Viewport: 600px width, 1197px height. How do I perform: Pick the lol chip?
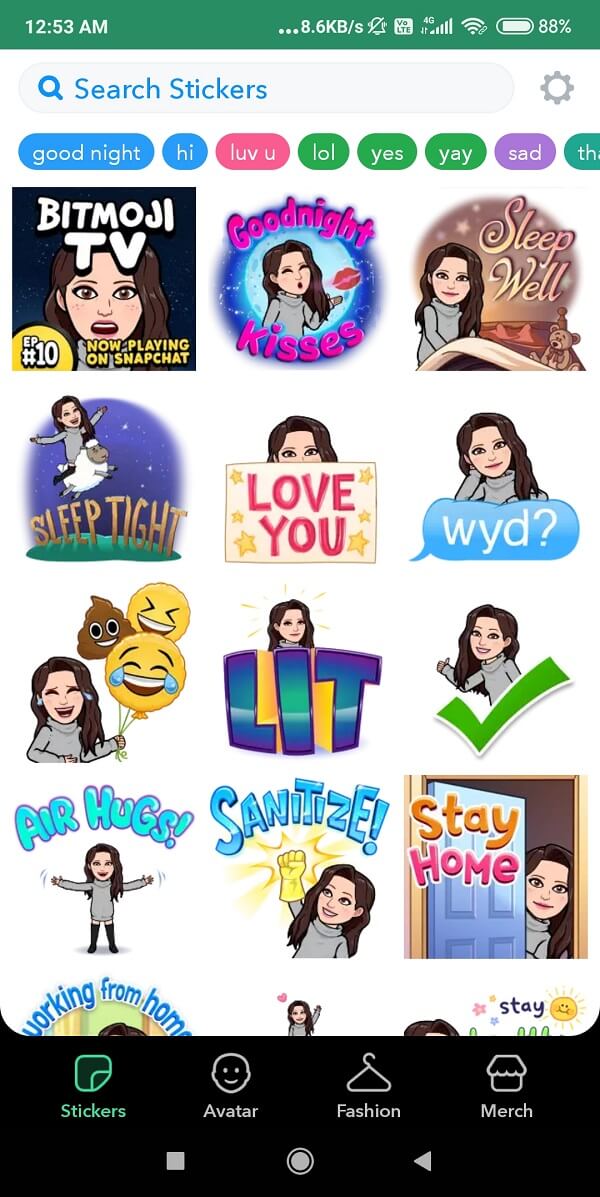pos(324,153)
